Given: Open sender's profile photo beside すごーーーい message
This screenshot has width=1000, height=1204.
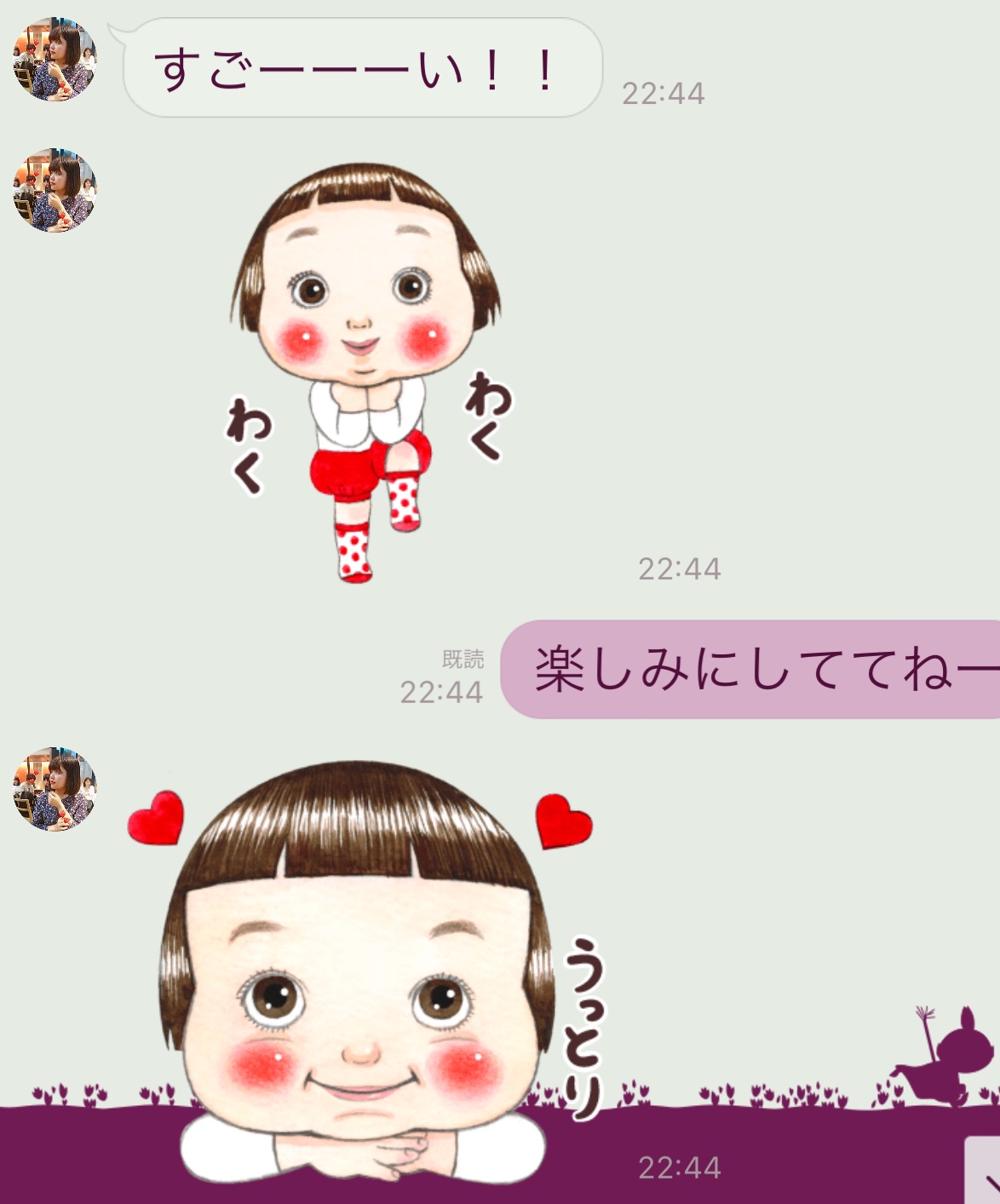Looking at the screenshot, I should (x=55, y=60).
